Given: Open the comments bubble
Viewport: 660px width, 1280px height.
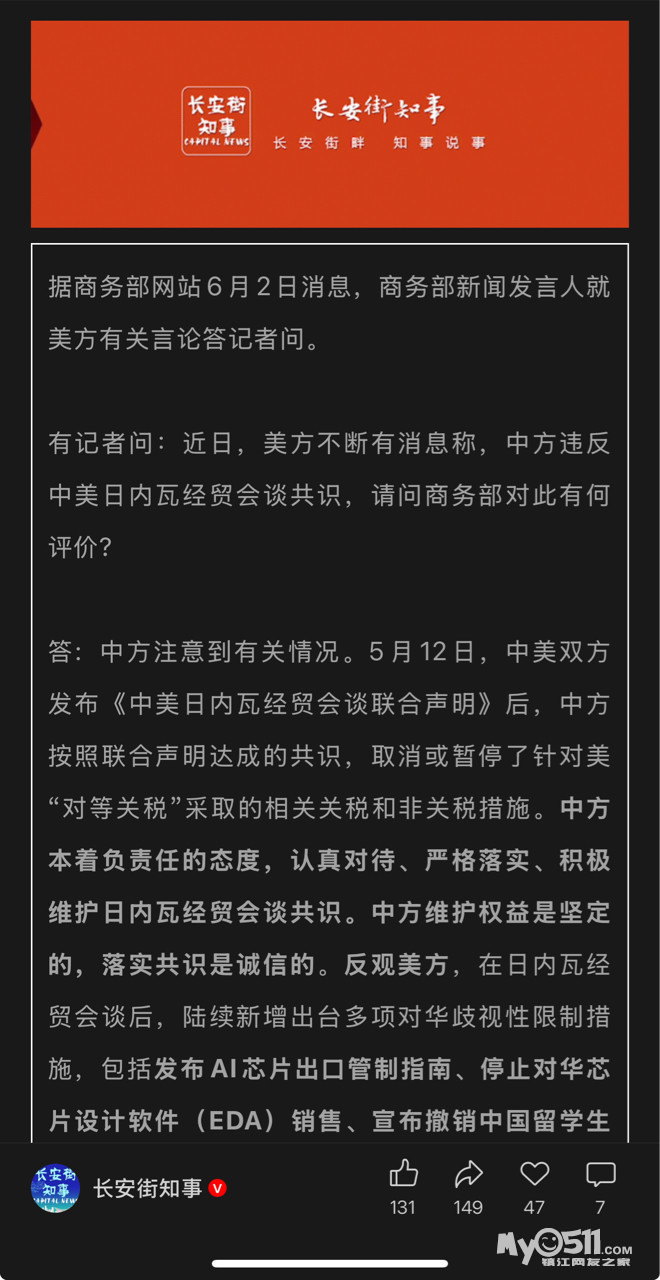Looking at the screenshot, I should click(600, 1174).
